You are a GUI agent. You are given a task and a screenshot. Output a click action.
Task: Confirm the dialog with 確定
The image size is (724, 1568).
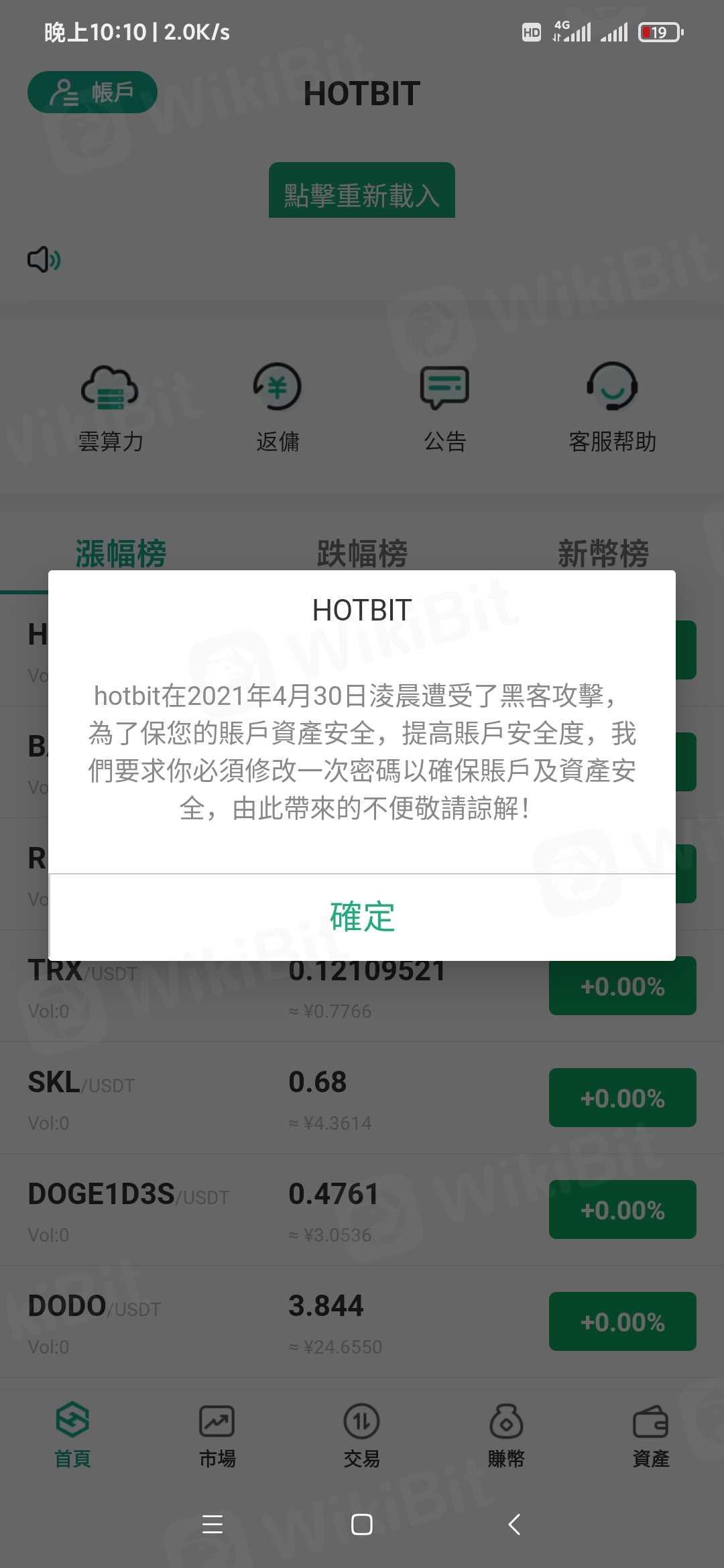tap(362, 917)
